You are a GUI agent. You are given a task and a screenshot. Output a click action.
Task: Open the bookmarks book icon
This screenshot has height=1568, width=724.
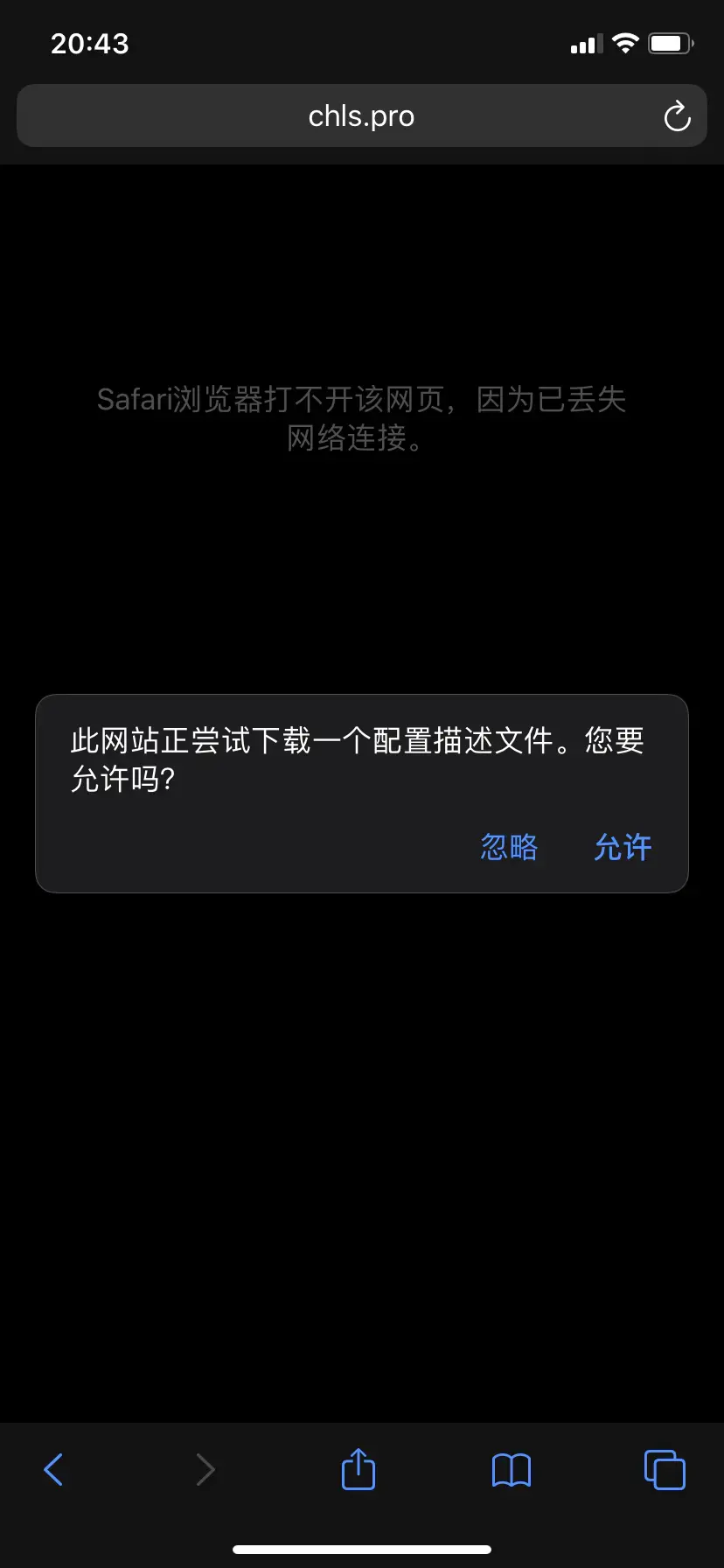pyautogui.click(x=512, y=1470)
